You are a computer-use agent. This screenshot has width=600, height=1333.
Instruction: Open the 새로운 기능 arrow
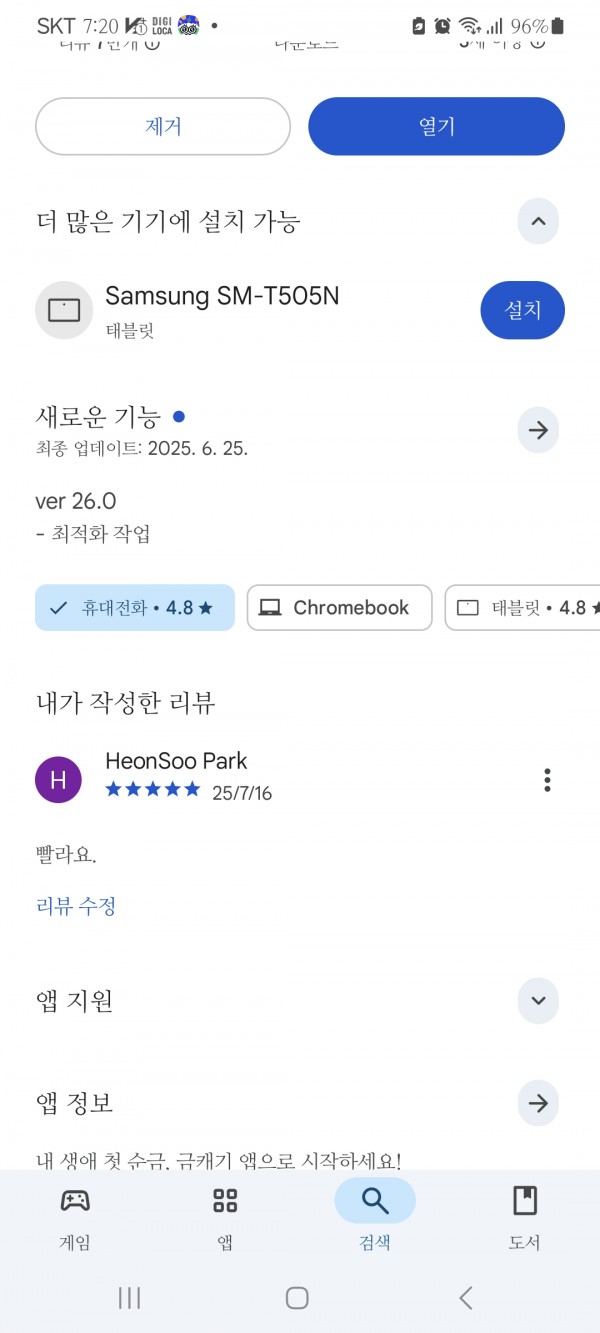pos(538,430)
